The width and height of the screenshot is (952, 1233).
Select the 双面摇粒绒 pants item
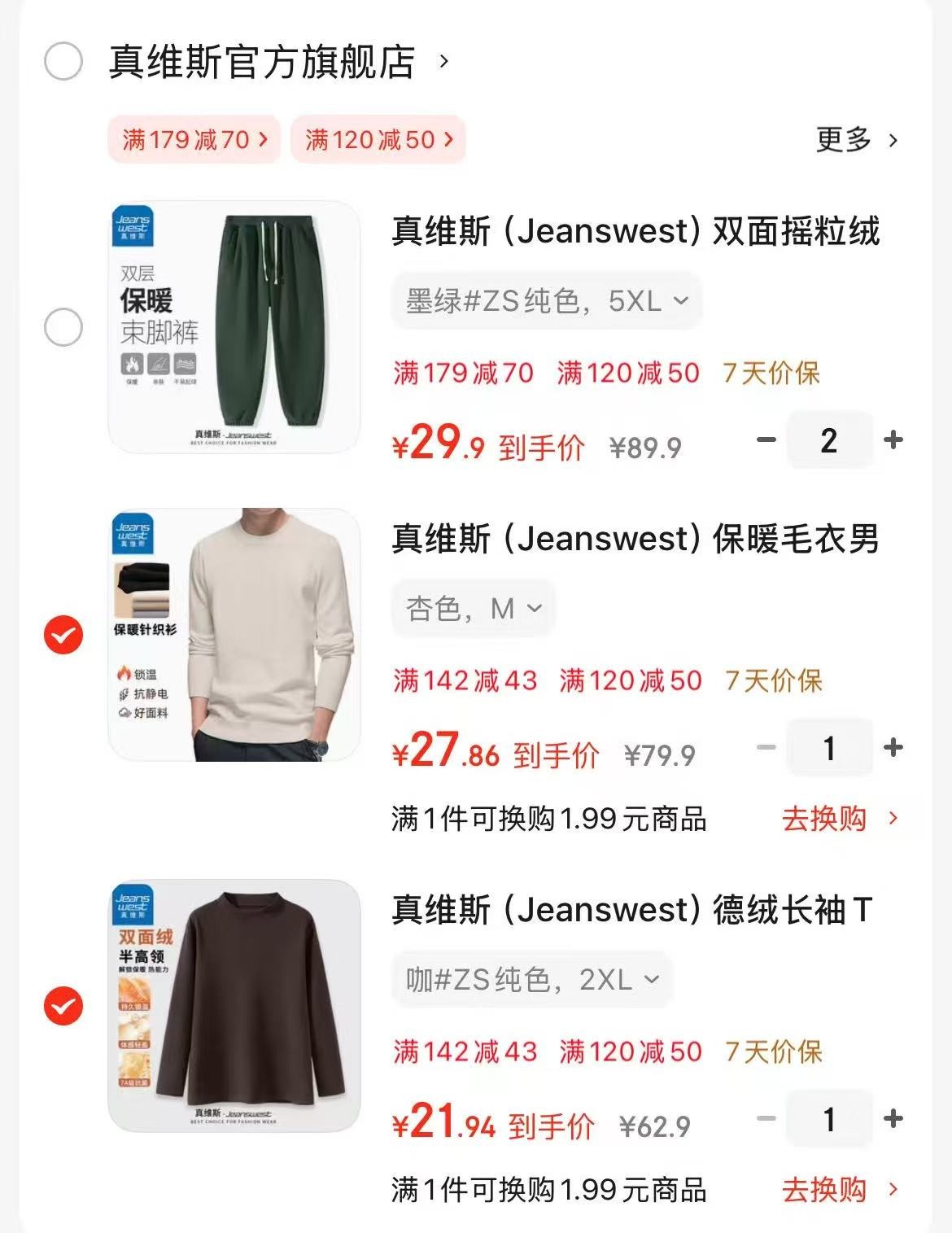(x=63, y=328)
